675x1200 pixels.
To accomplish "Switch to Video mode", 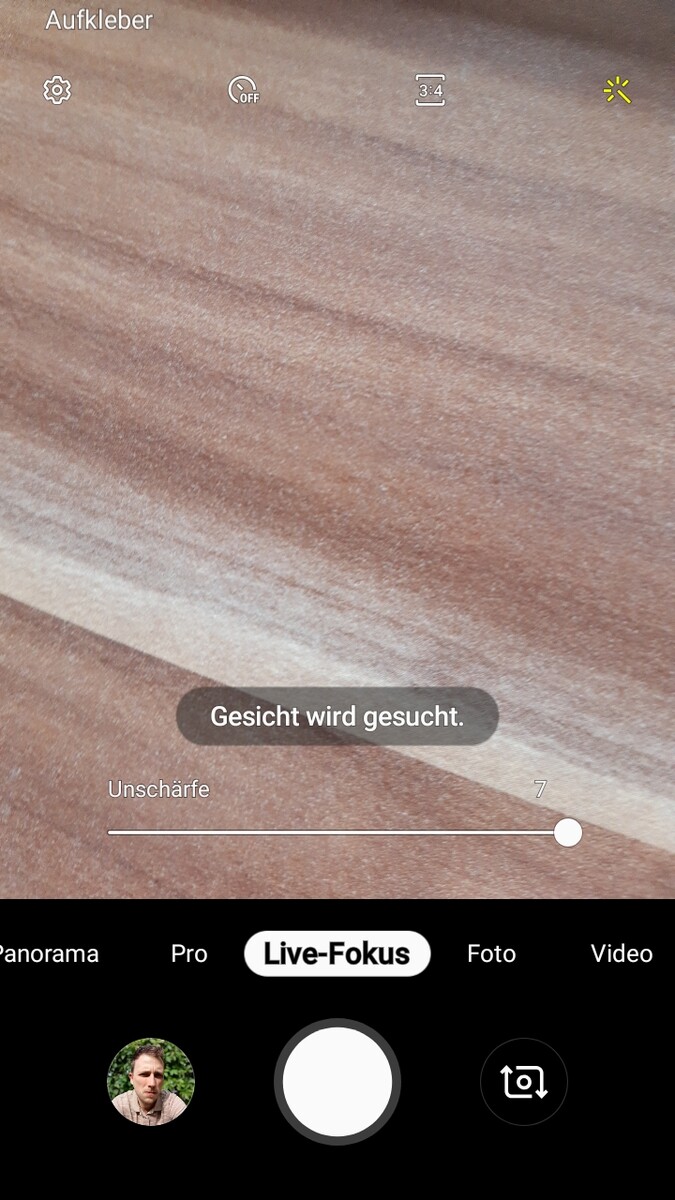I will [621, 954].
